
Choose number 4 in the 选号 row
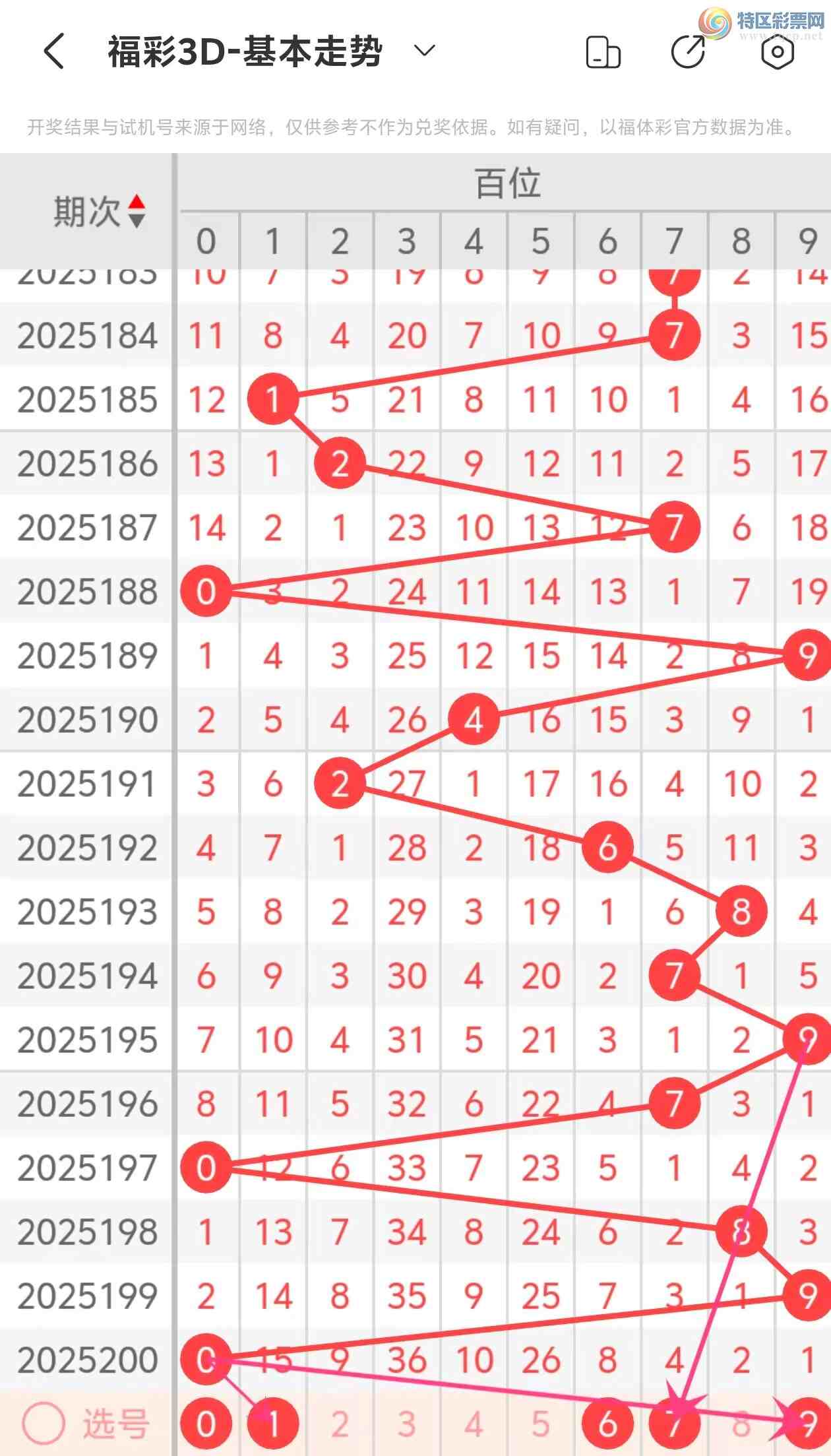pos(474,1424)
